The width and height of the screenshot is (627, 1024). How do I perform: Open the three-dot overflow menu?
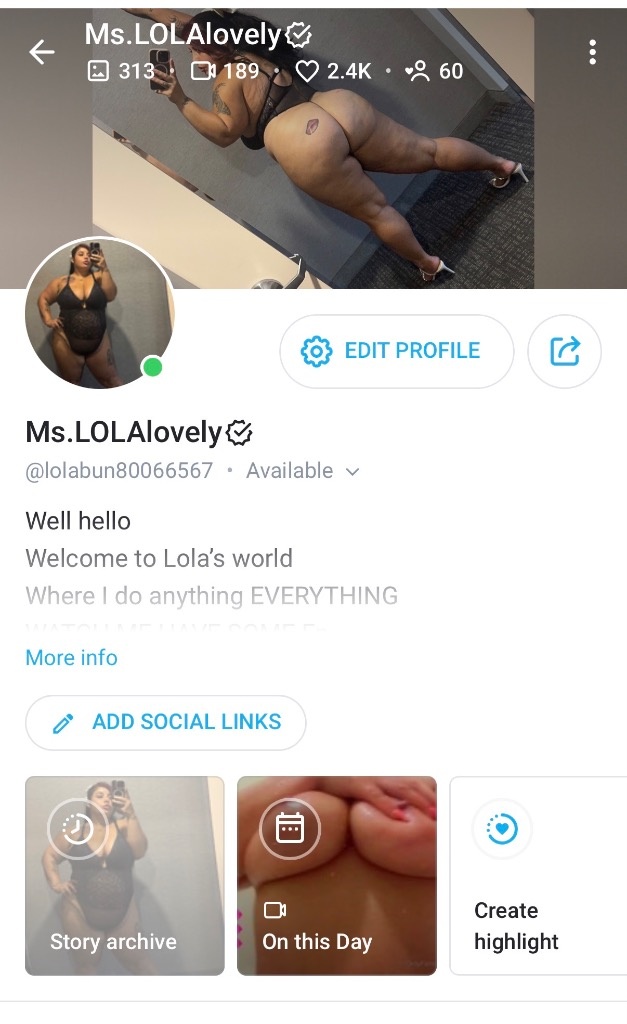point(593,52)
